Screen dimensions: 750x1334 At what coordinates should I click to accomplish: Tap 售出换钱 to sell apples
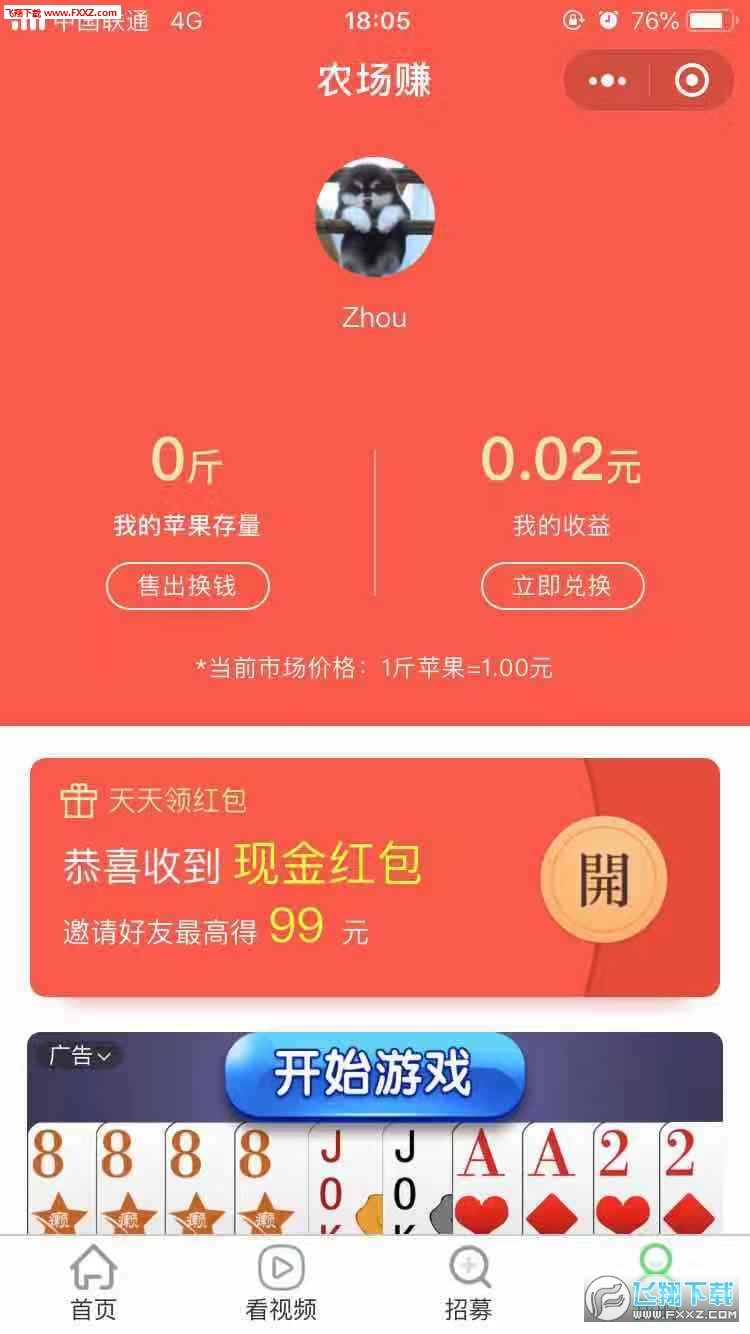[188, 586]
